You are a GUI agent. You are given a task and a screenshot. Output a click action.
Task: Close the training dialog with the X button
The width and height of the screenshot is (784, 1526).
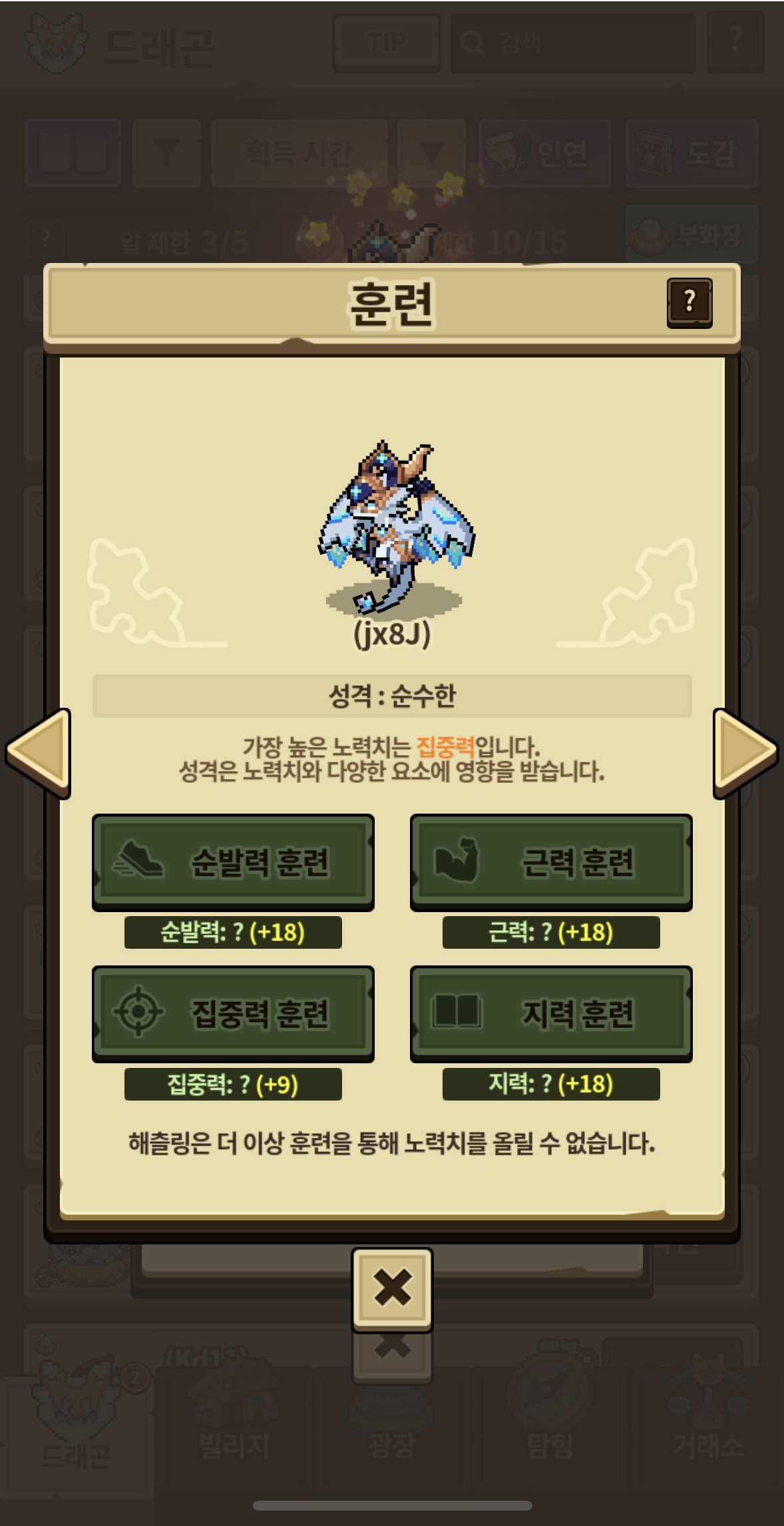pos(392,1288)
